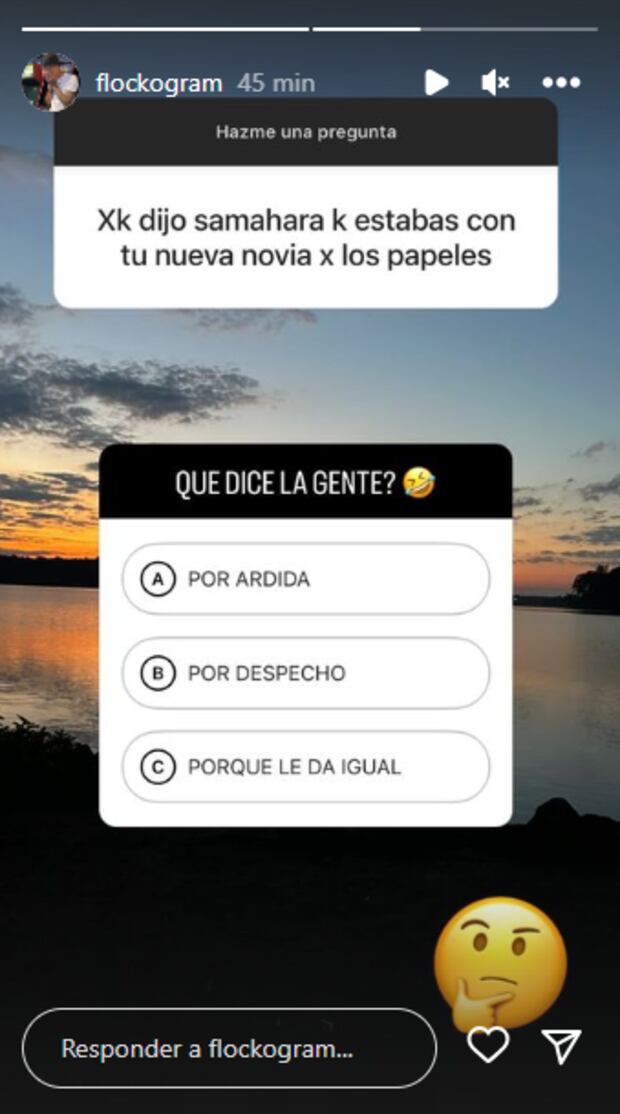Select quiz answer C, PORQUE LE DA IGUAL

coord(305,767)
